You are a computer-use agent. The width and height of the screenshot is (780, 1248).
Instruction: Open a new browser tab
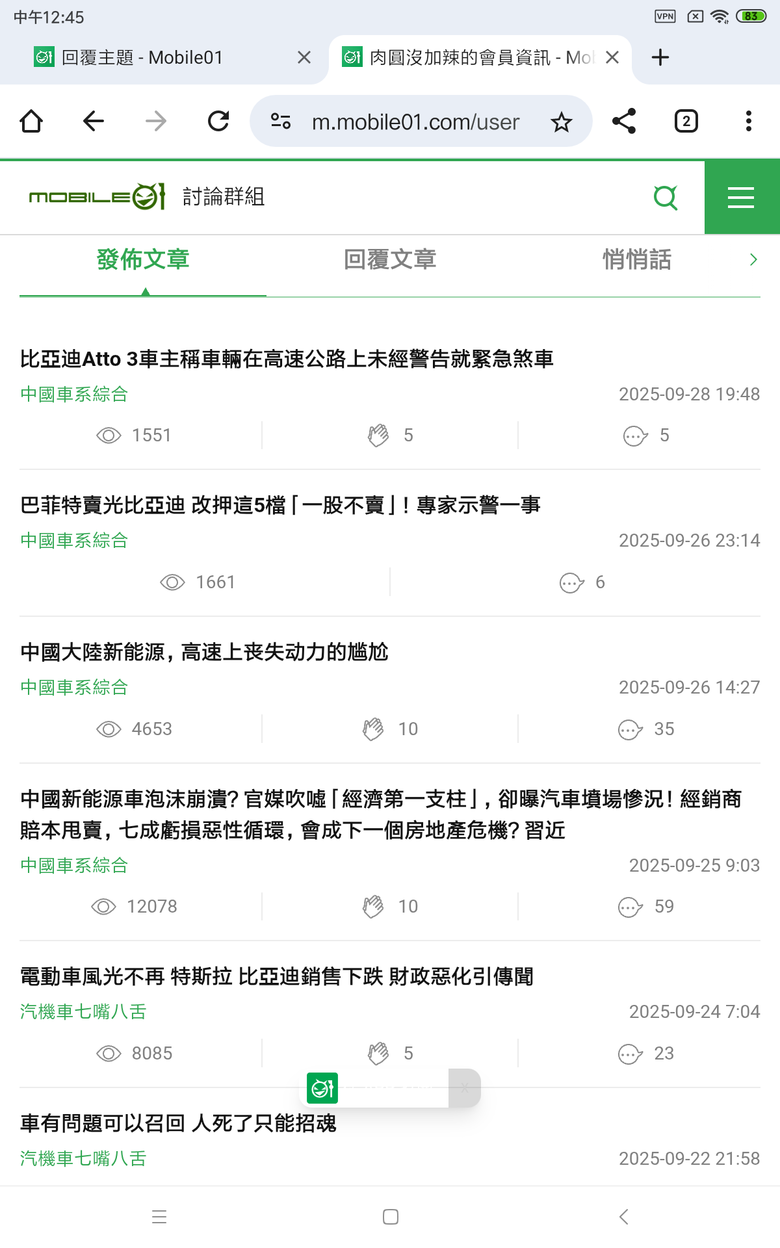point(660,58)
